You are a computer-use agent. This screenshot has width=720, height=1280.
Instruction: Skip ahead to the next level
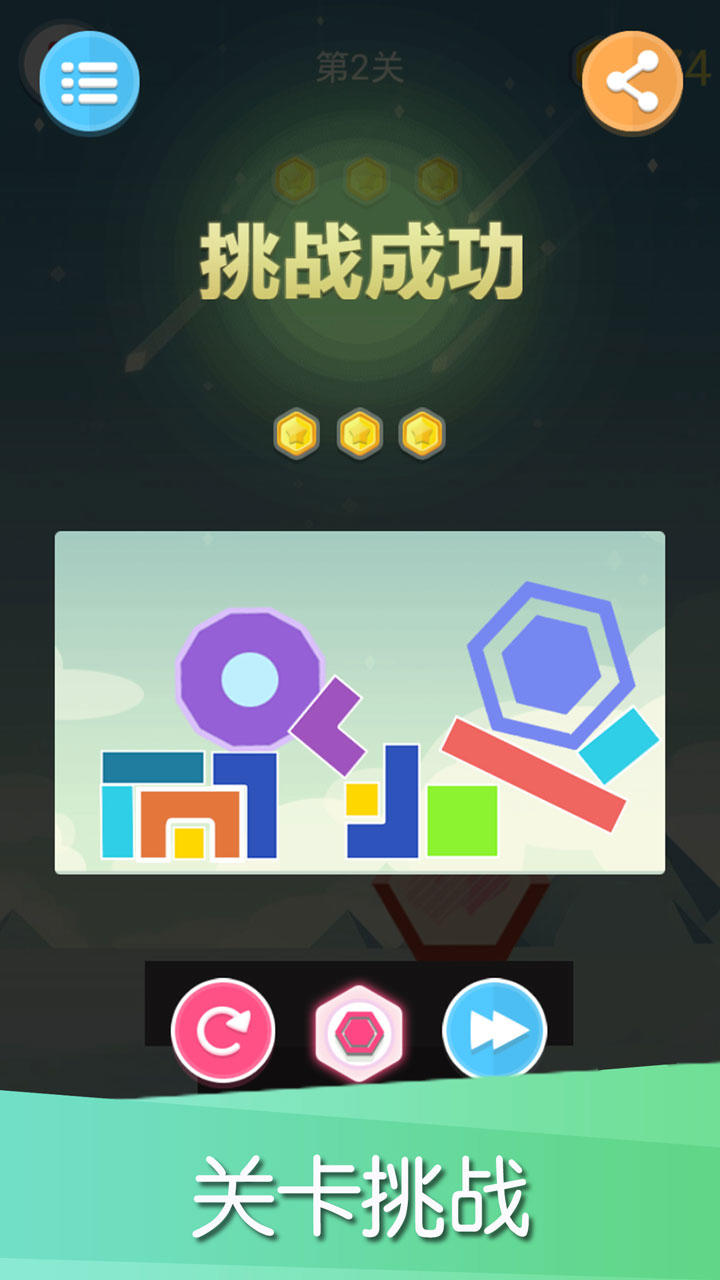(494, 1031)
